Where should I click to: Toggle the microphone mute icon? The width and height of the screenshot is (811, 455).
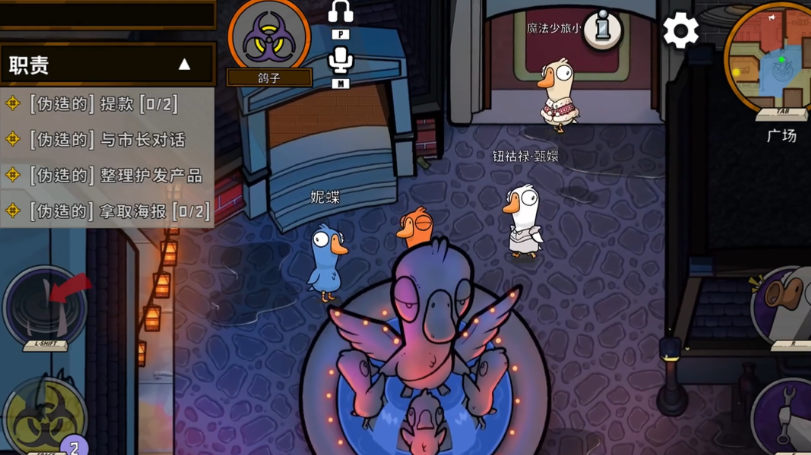340,60
